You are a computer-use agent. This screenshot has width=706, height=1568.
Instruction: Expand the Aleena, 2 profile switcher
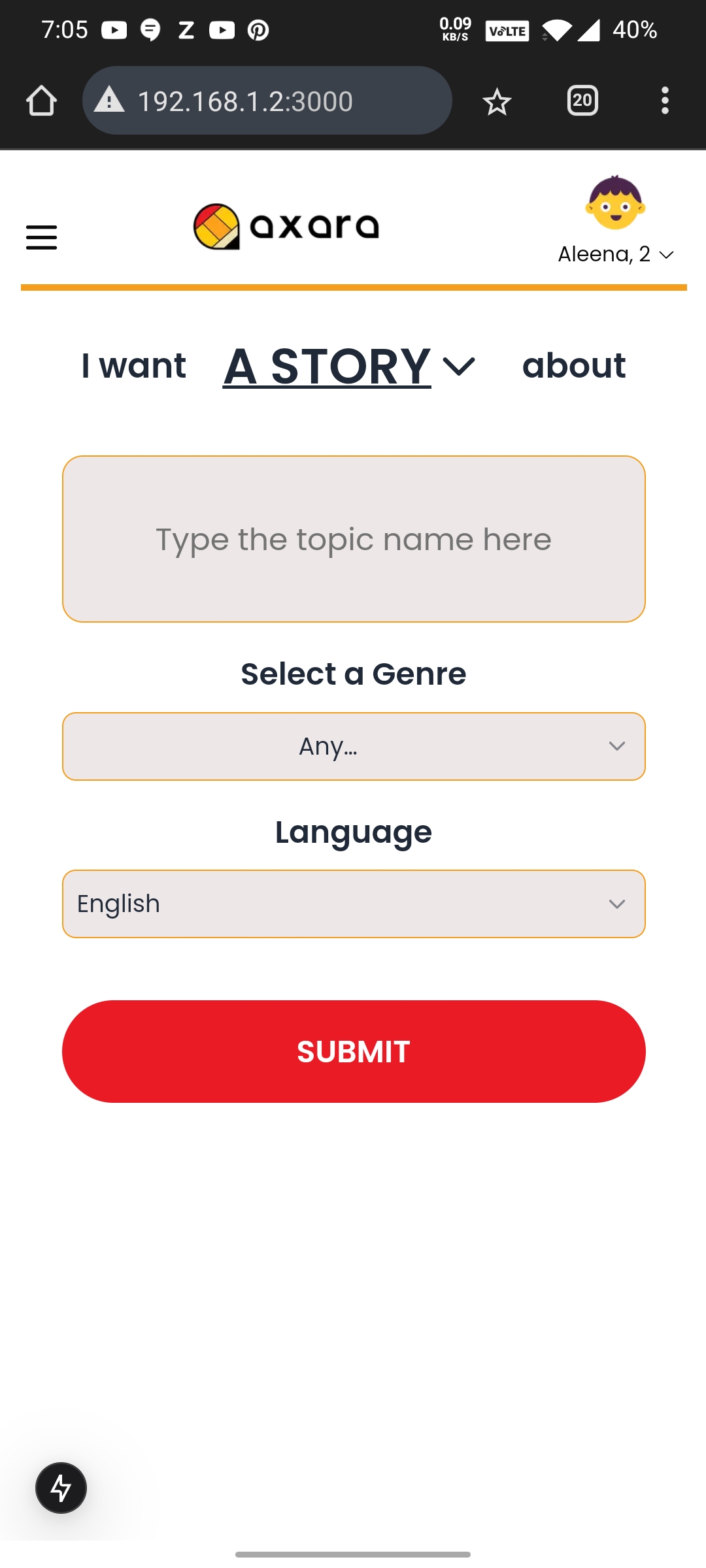(x=615, y=253)
